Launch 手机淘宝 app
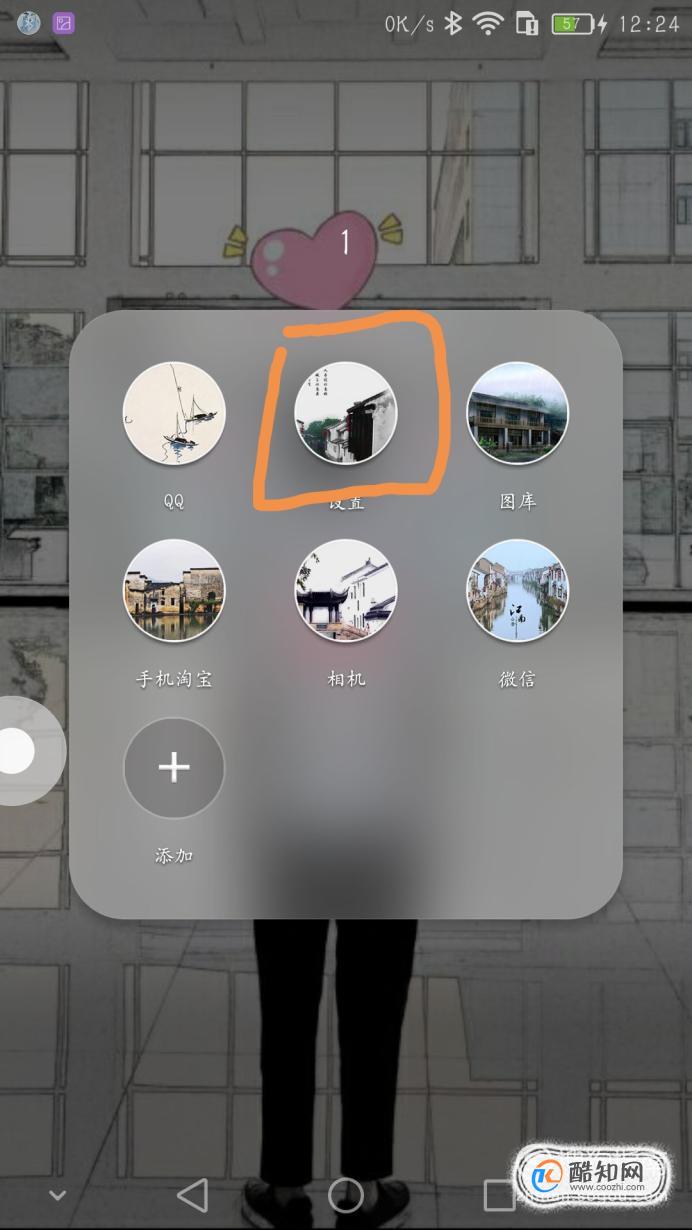The width and height of the screenshot is (692, 1230). pyautogui.click(x=174, y=590)
